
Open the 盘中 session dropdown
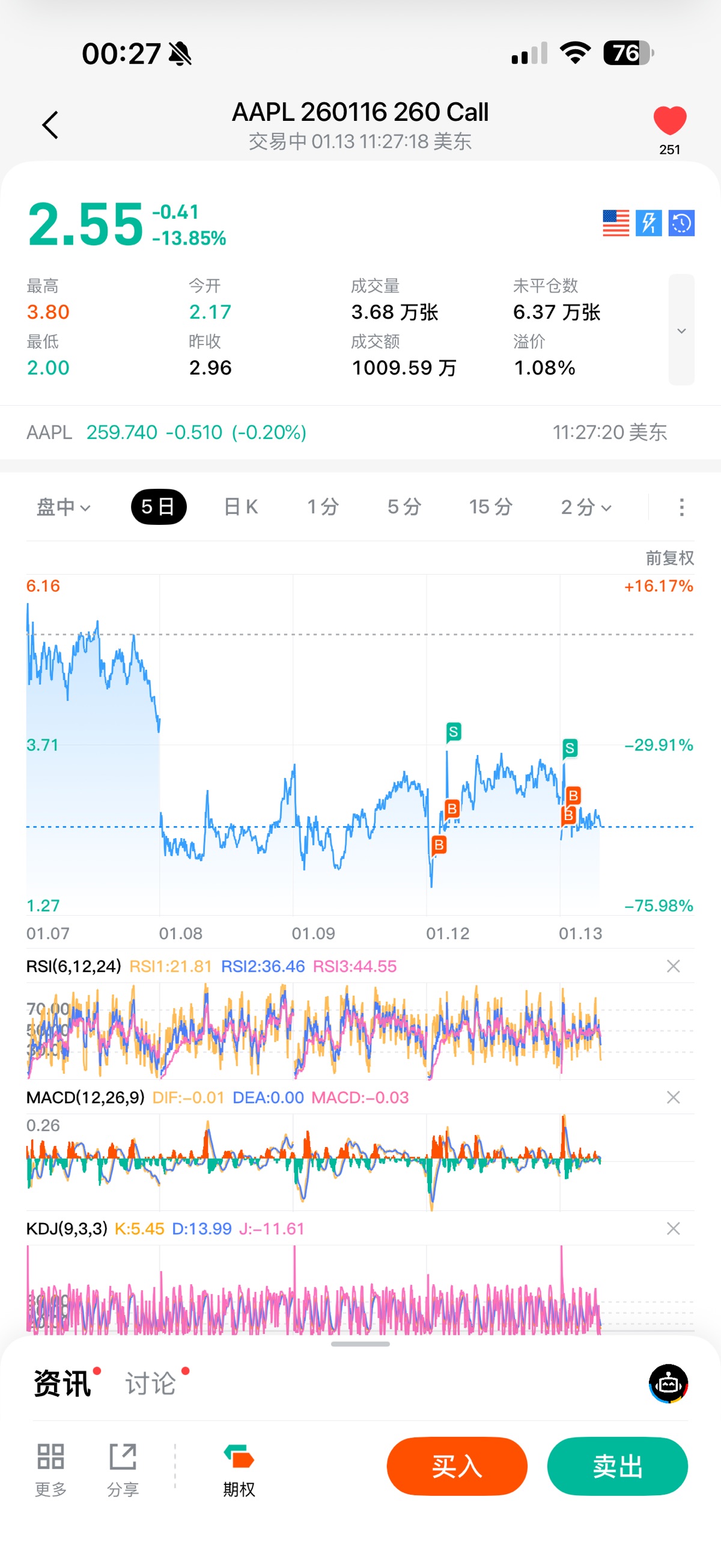point(63,507)
